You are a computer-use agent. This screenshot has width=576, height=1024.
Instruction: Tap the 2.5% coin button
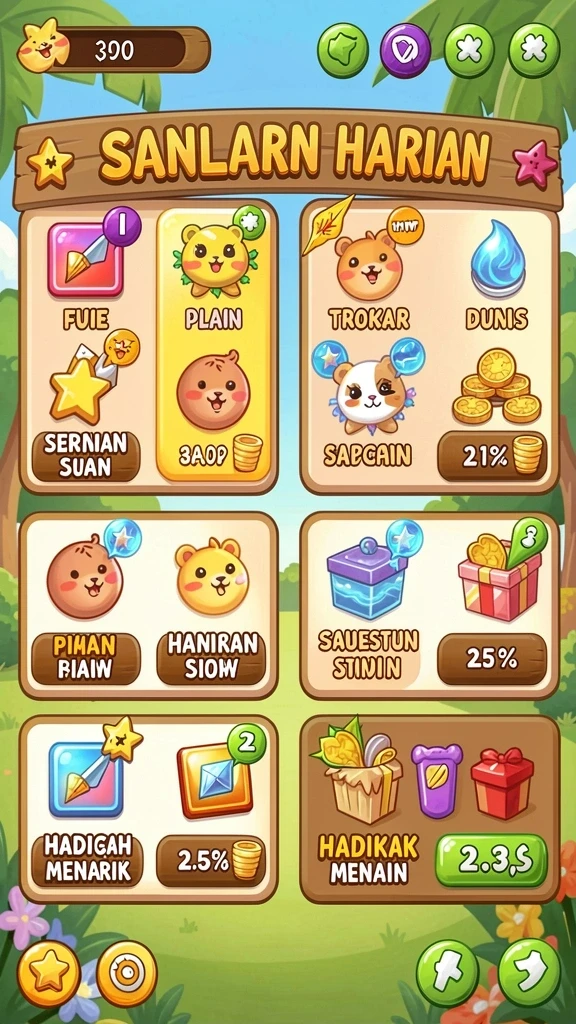click(x=211, y=861)
